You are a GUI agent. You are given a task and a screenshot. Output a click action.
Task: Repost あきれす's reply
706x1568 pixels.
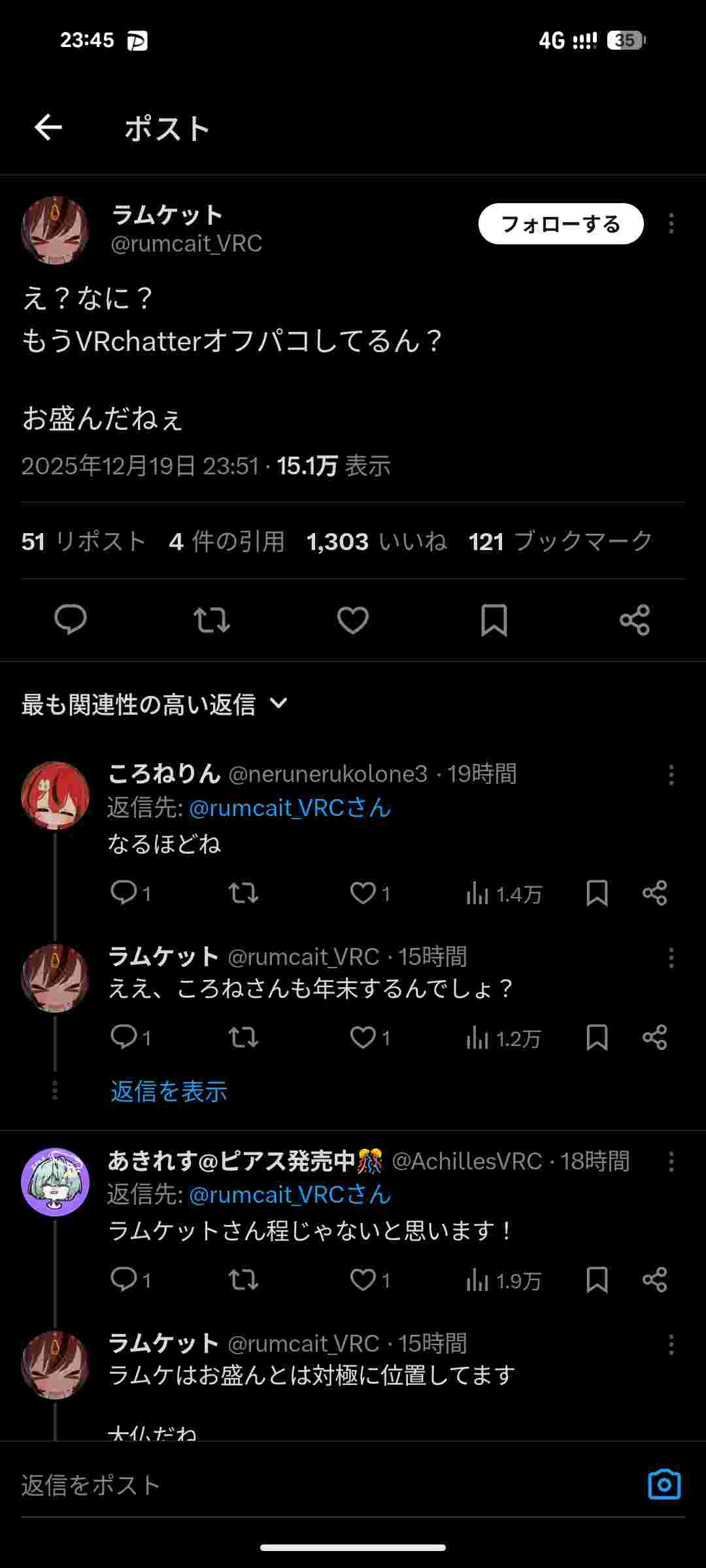pyautogui.click(x=243, y=1280)
